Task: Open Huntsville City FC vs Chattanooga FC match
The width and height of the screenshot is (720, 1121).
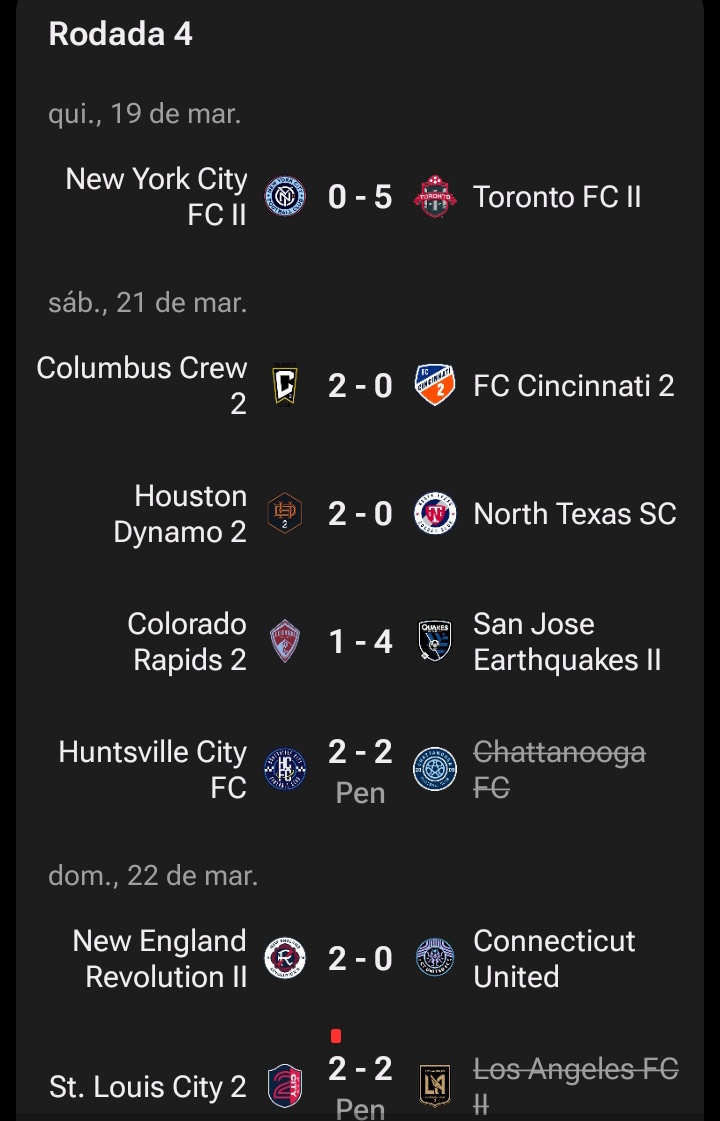Action: tap(360, 770)
